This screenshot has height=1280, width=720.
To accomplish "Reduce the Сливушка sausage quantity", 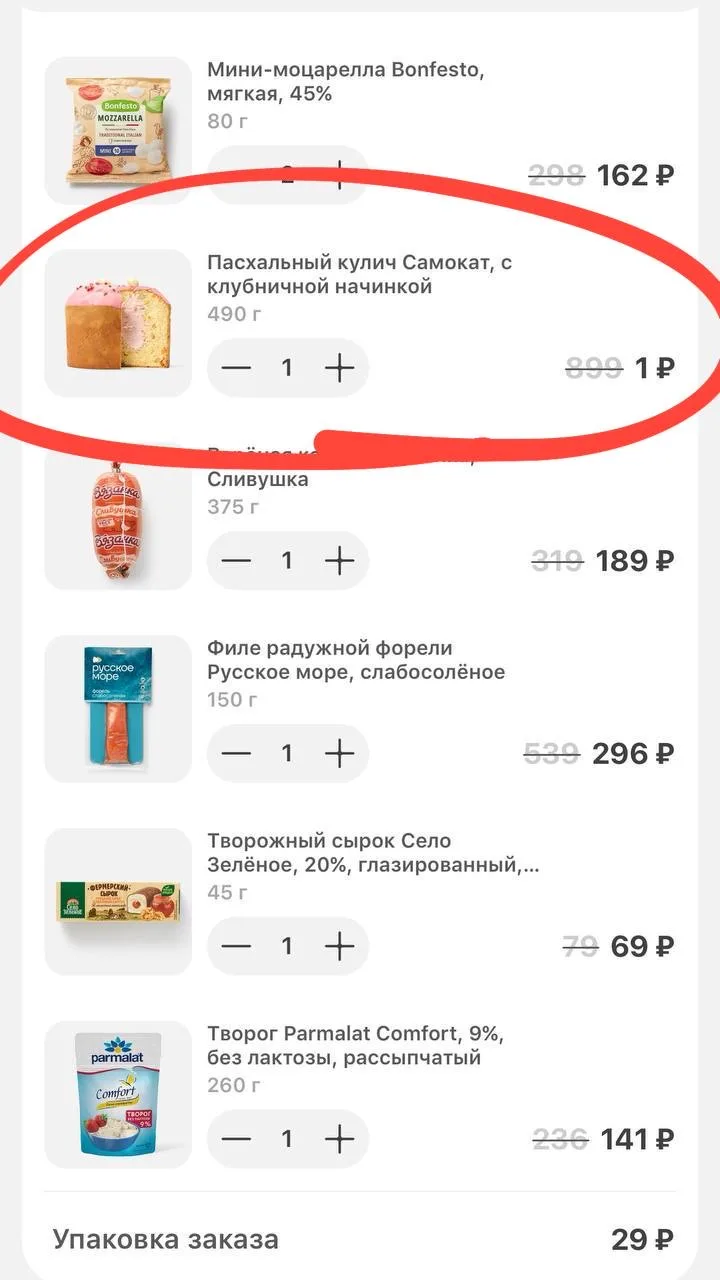I will (236, 560).
